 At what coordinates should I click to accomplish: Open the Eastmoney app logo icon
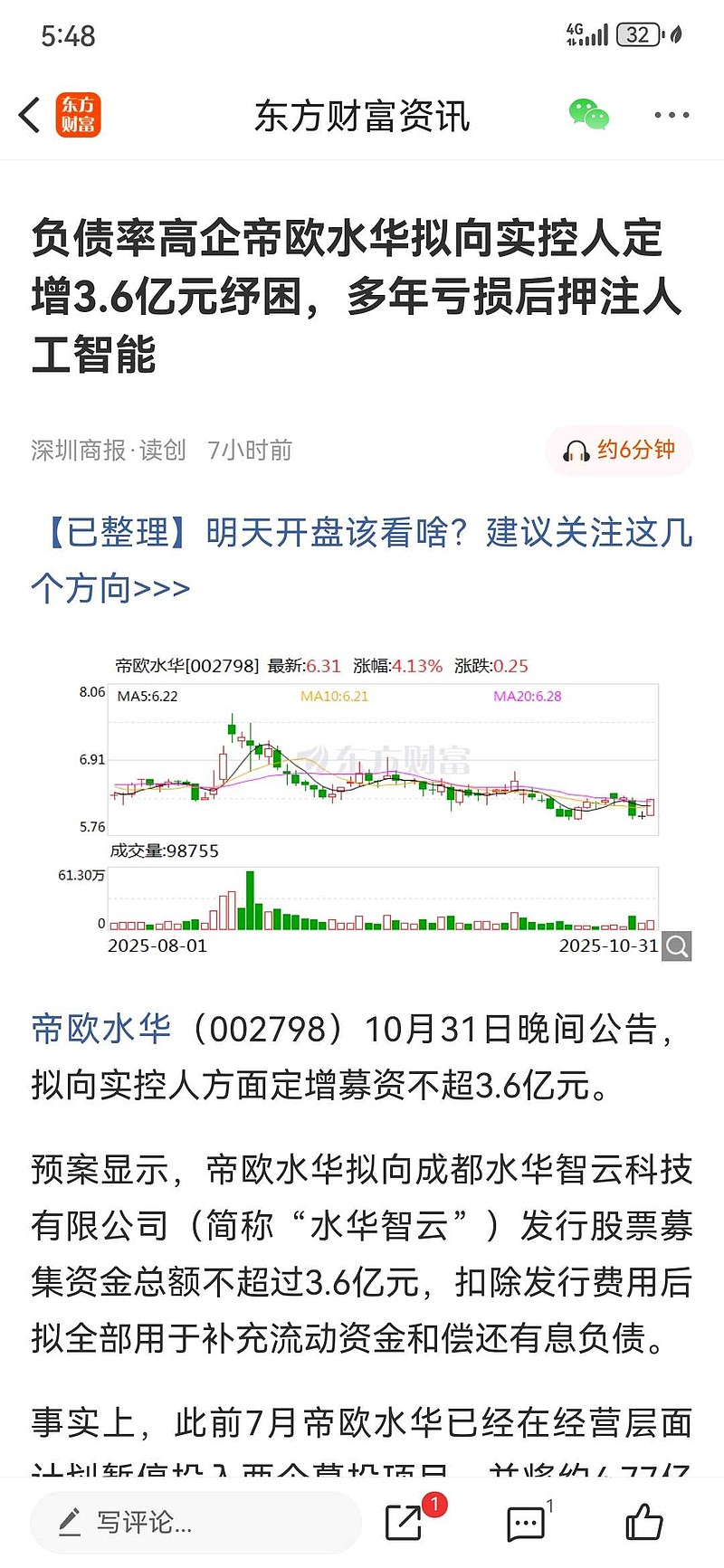point(77,116)
